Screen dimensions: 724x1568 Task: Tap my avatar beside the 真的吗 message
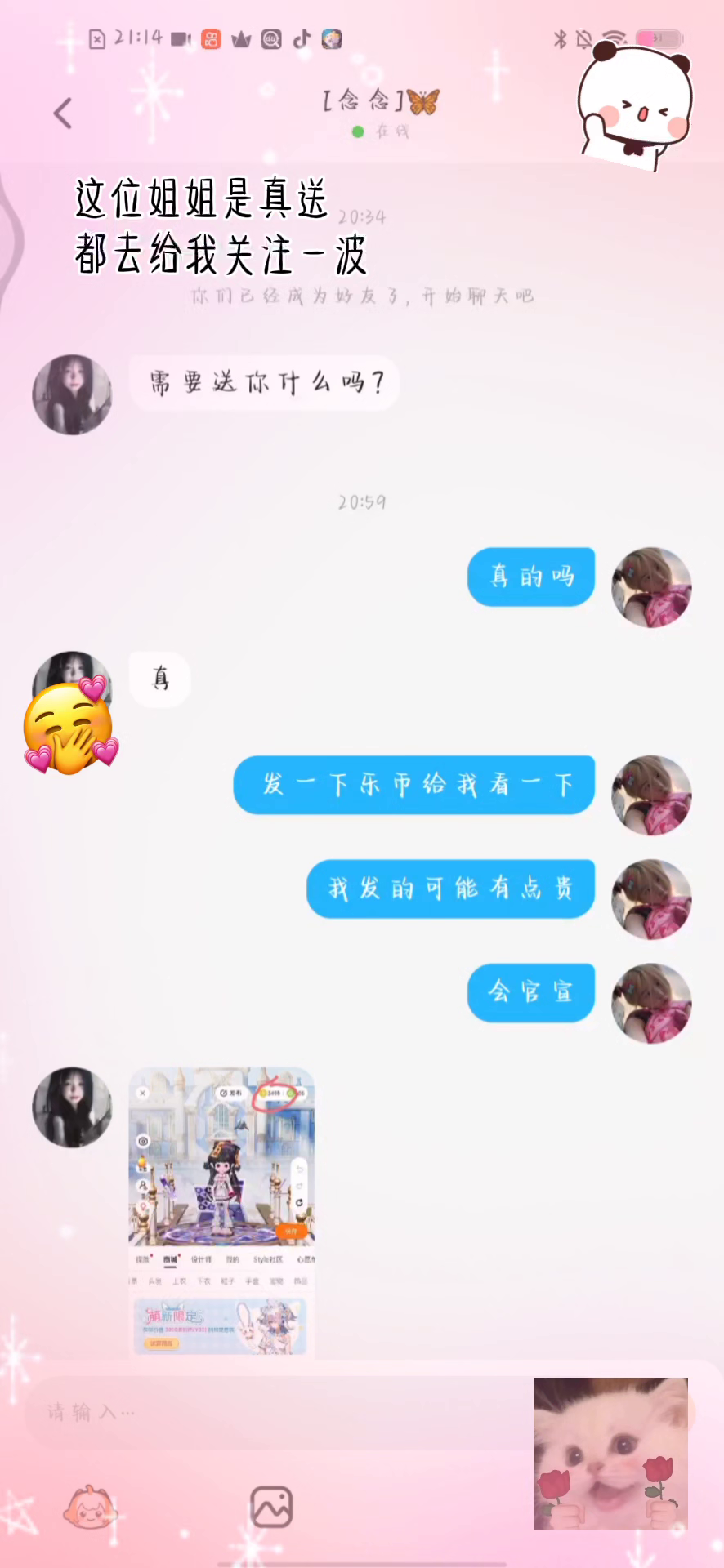(x=651, y=587)
